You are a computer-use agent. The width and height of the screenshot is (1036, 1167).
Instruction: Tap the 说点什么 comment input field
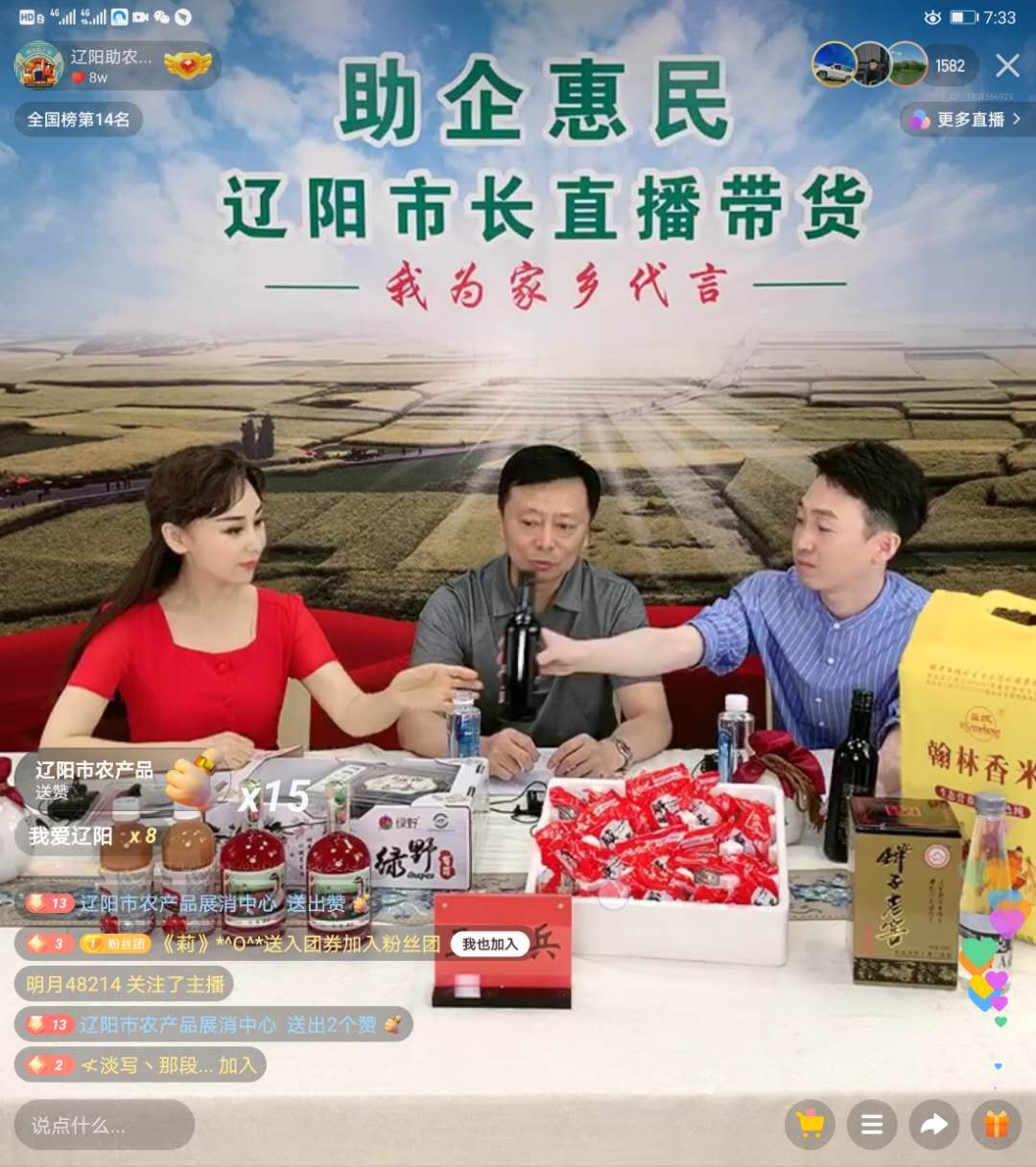pyautogui.click(x=106, y=1125)
